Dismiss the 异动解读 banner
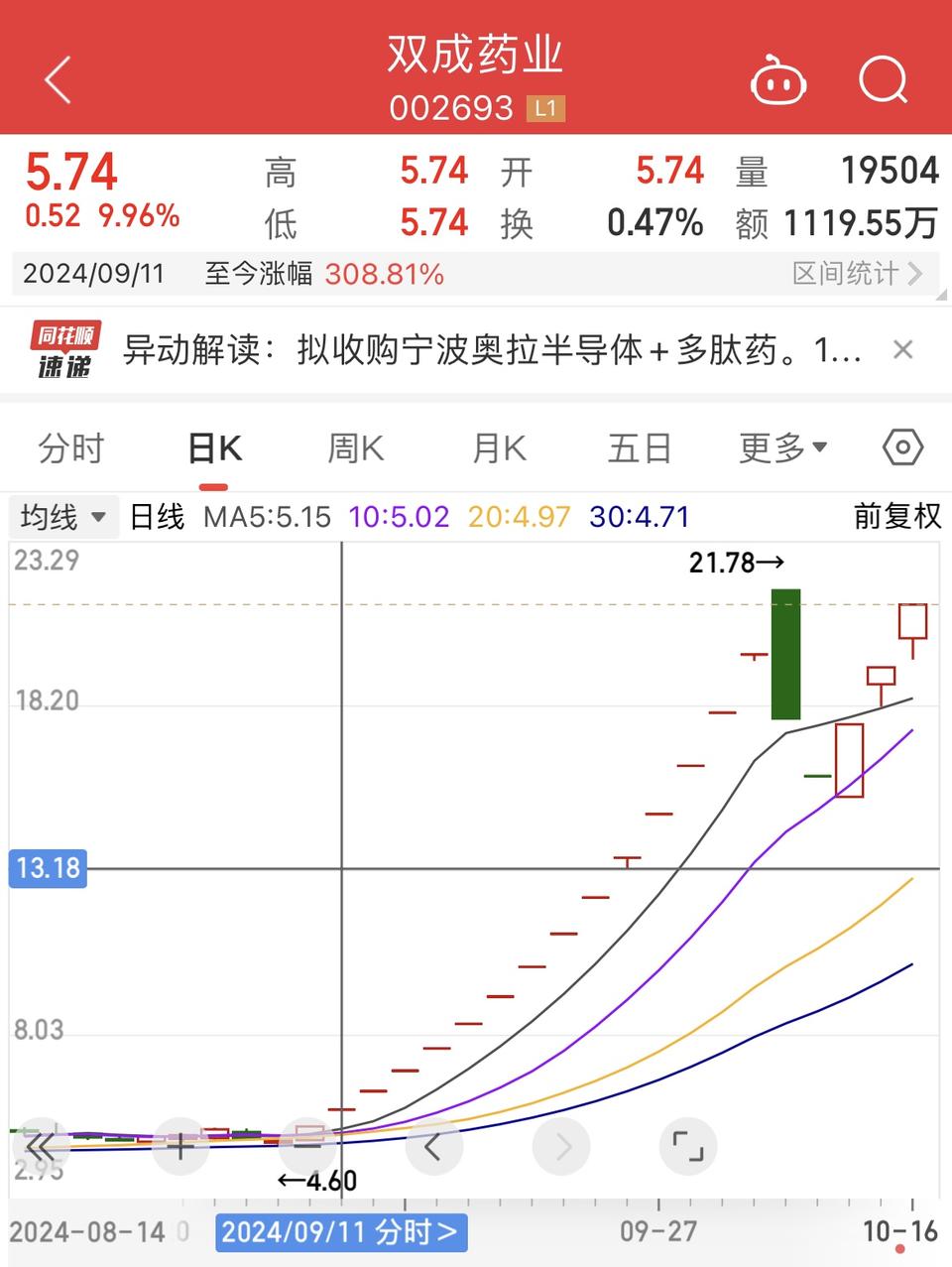The width and height of the screenshot is (952, 1267). point(902,349)
